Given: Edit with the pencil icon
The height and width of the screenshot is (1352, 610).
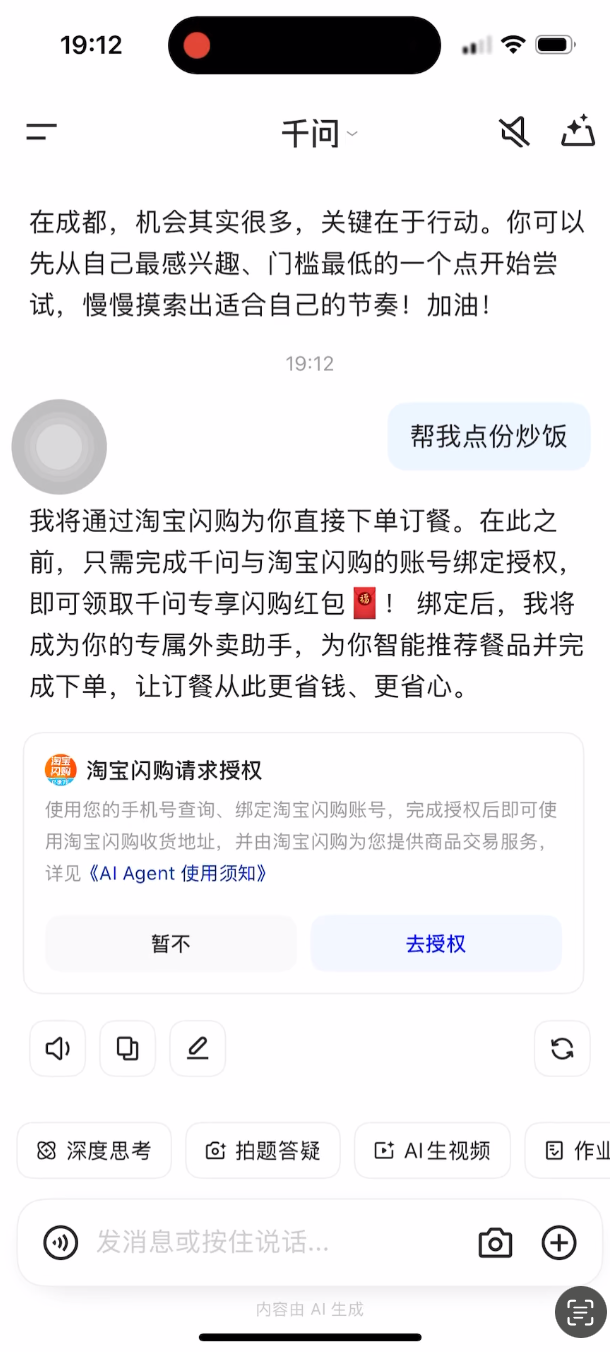Looking at the screenshot, I should click(x=198, y=1048).
